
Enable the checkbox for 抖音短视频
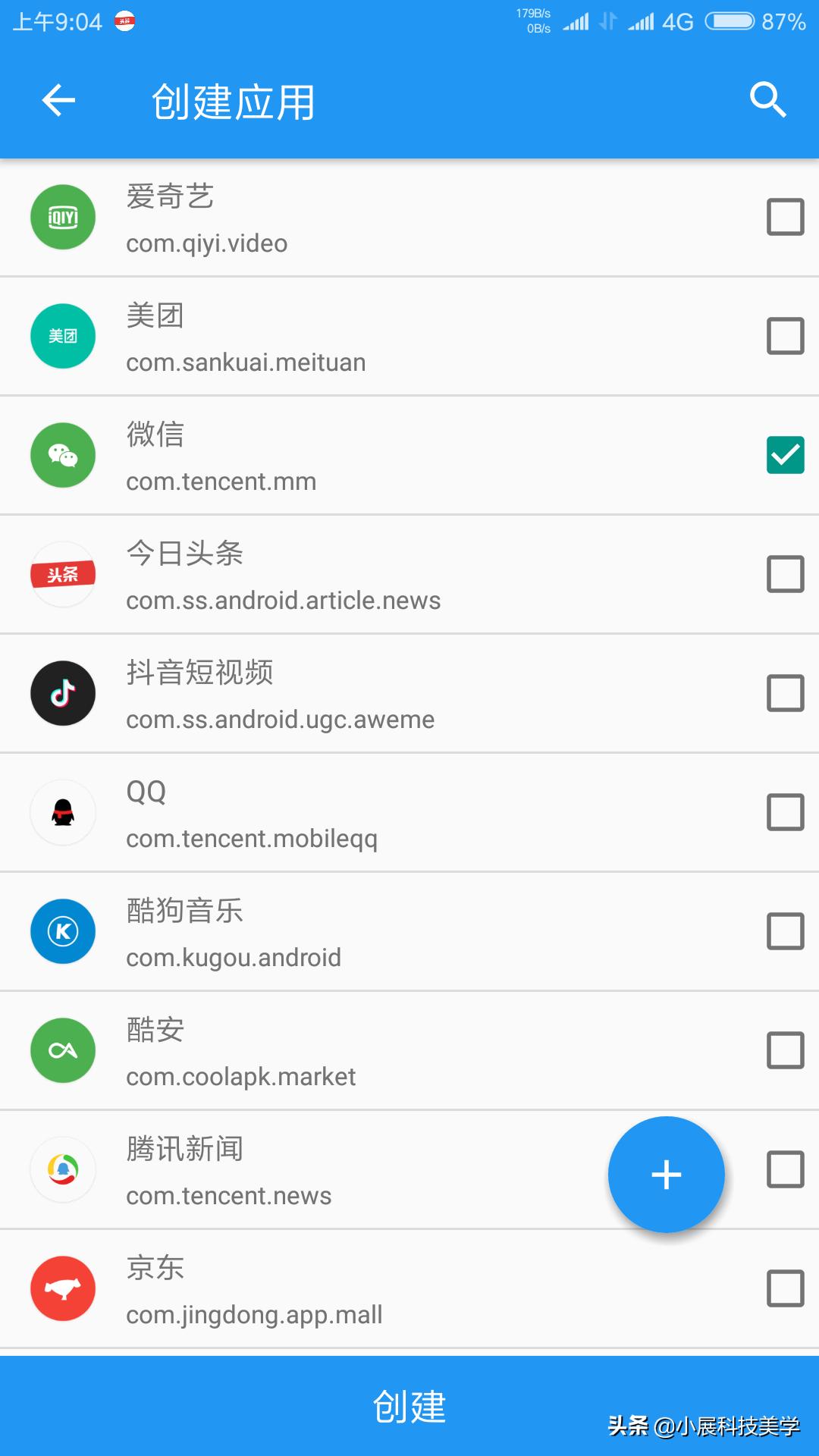pyautogui.click(x=785, y=693)
